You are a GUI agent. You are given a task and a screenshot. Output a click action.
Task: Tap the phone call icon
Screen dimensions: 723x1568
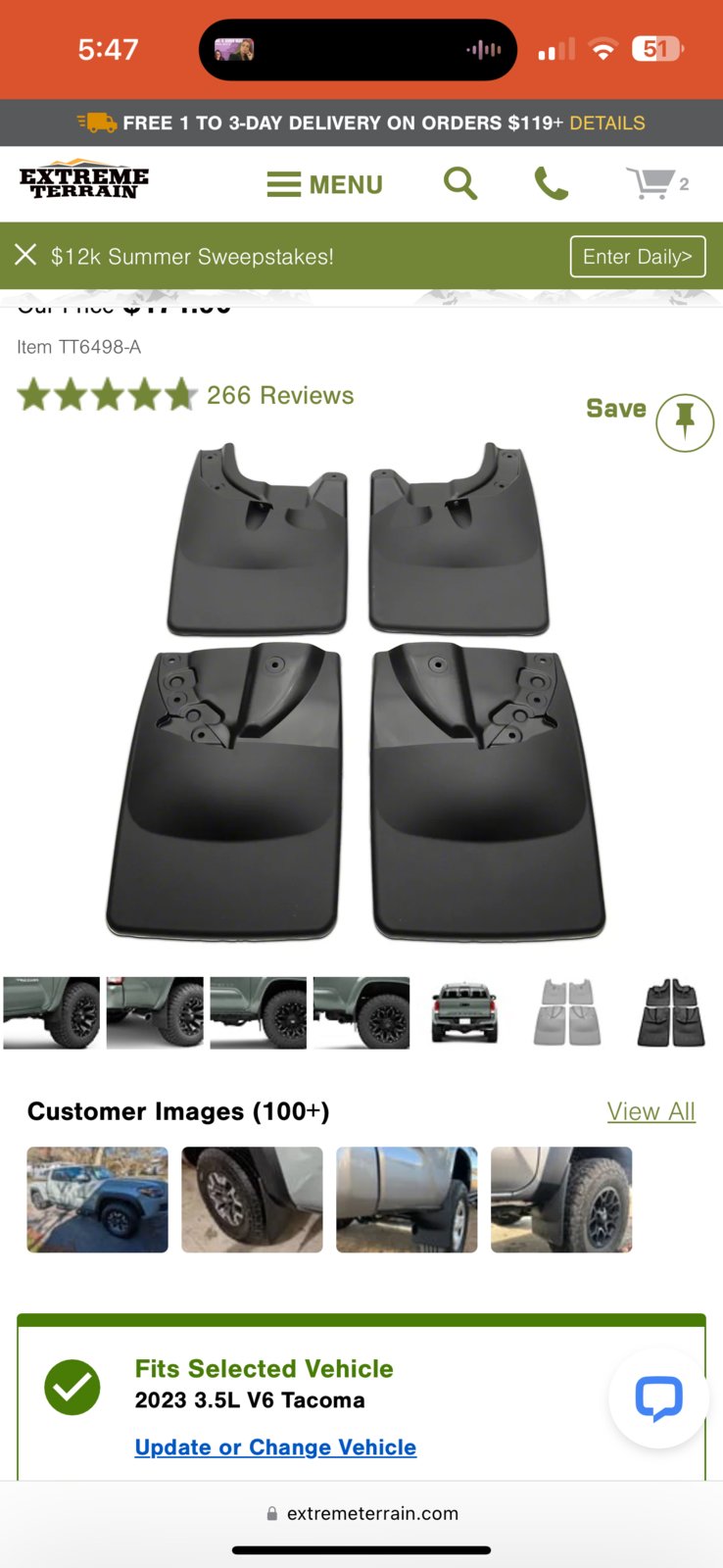click(x=551, y=183)
